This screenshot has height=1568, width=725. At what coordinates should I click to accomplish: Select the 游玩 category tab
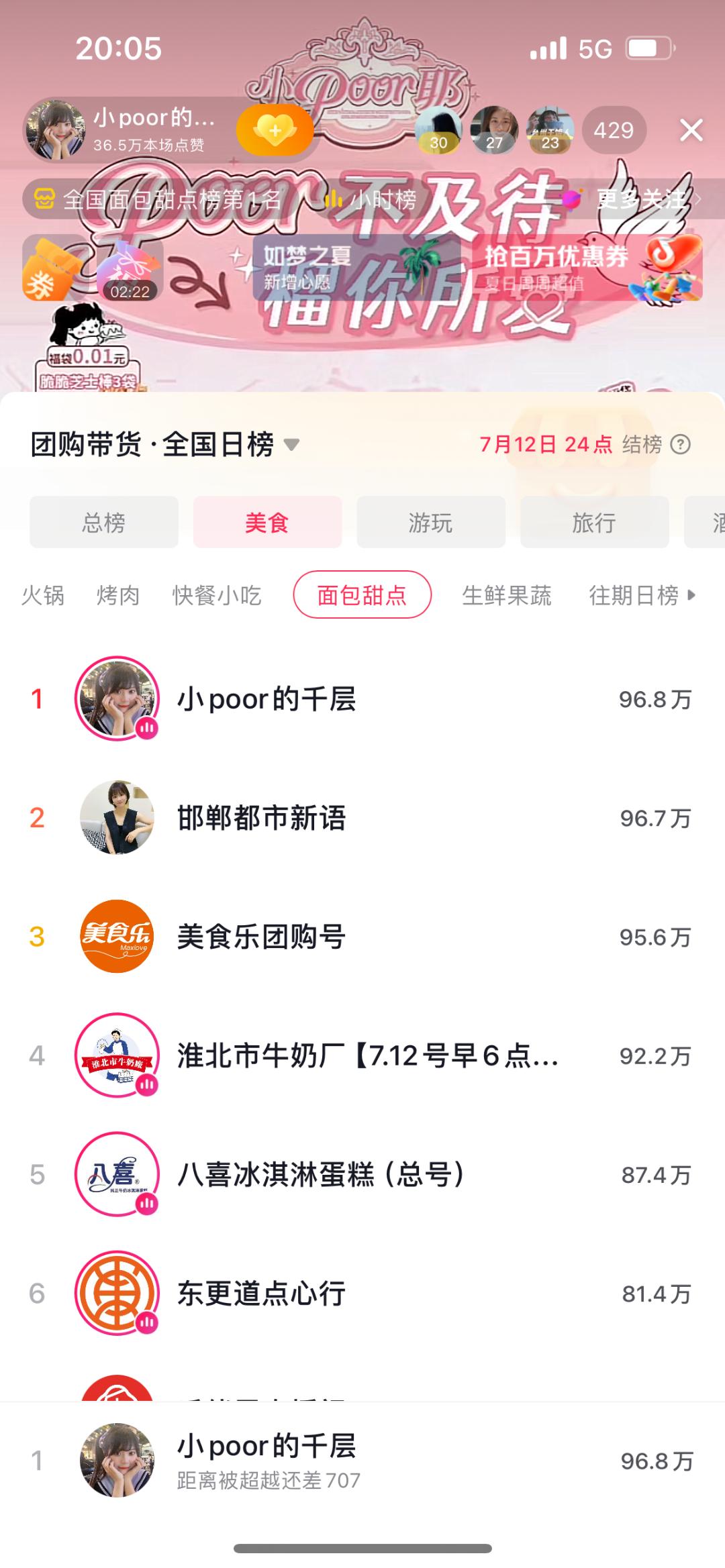(x=430, y=522)
